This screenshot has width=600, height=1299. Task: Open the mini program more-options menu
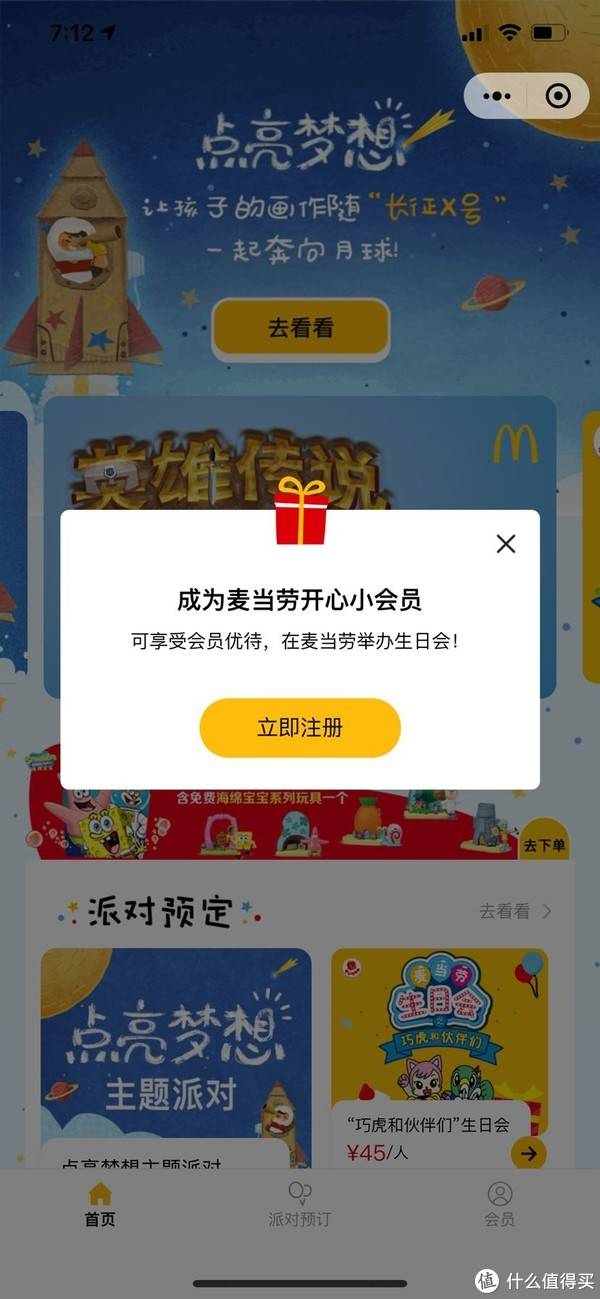point(496,96)
